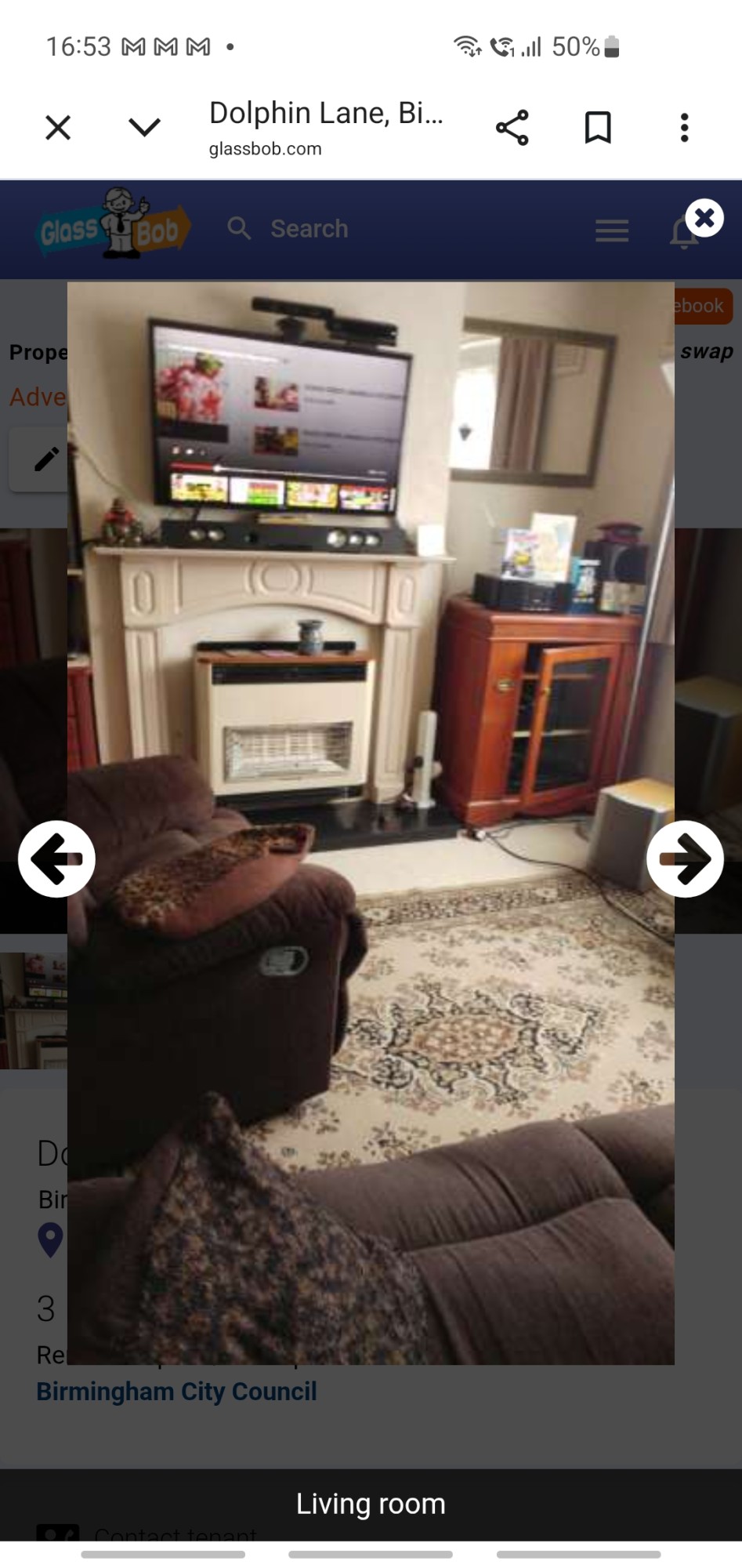This screenshot has height=1568, width=742.
Task: Close the browser tab with X
Action: pyautogui.click(x=58, y=127)
